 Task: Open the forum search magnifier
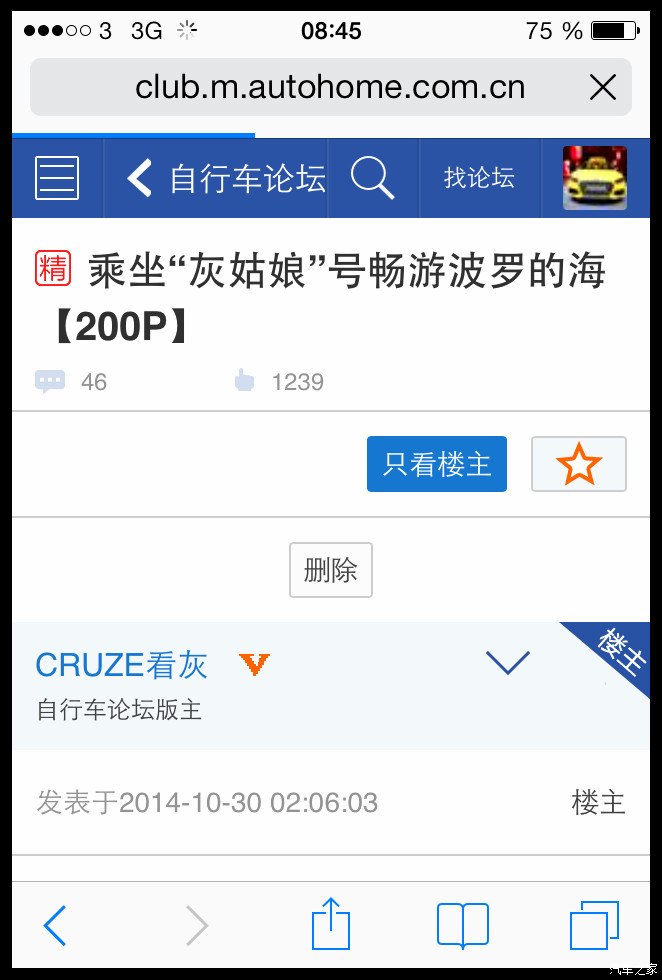(372, 178)
